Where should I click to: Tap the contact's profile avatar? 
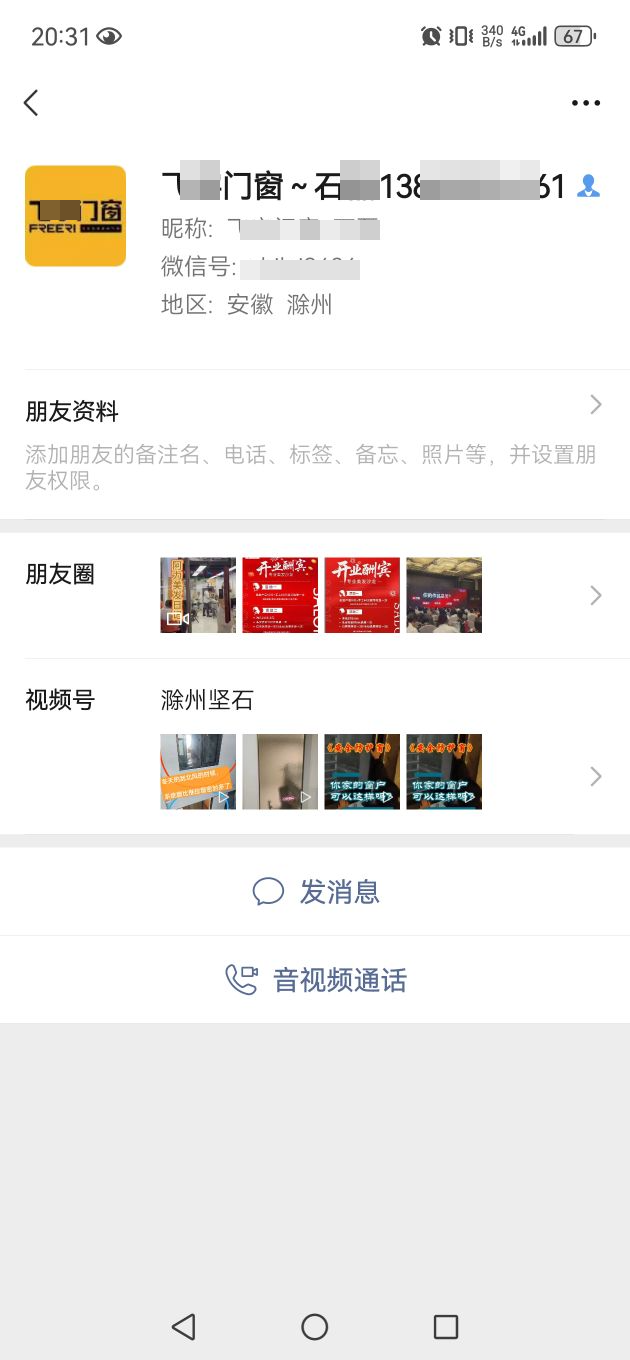(75, 216)
